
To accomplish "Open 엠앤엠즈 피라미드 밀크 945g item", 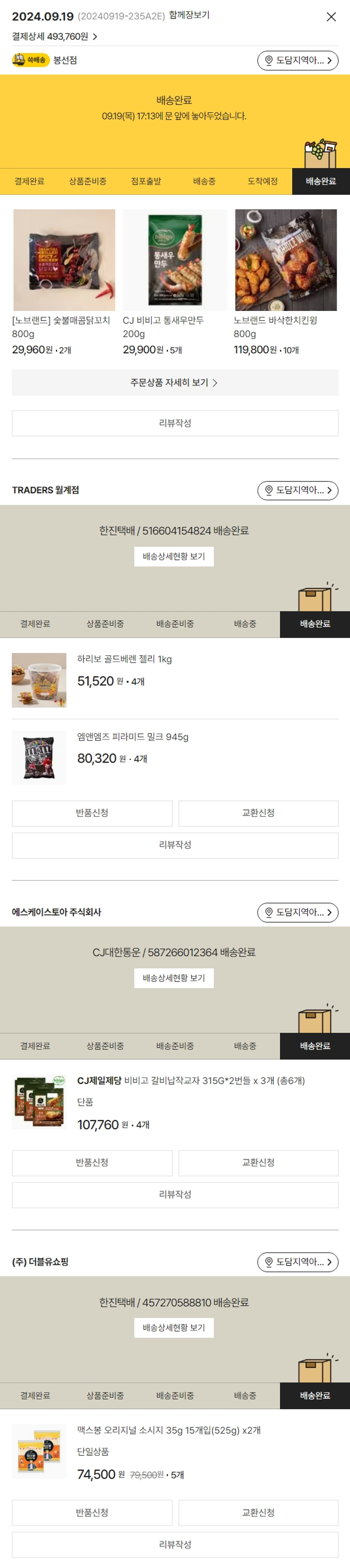I will (x=133, y=737).
